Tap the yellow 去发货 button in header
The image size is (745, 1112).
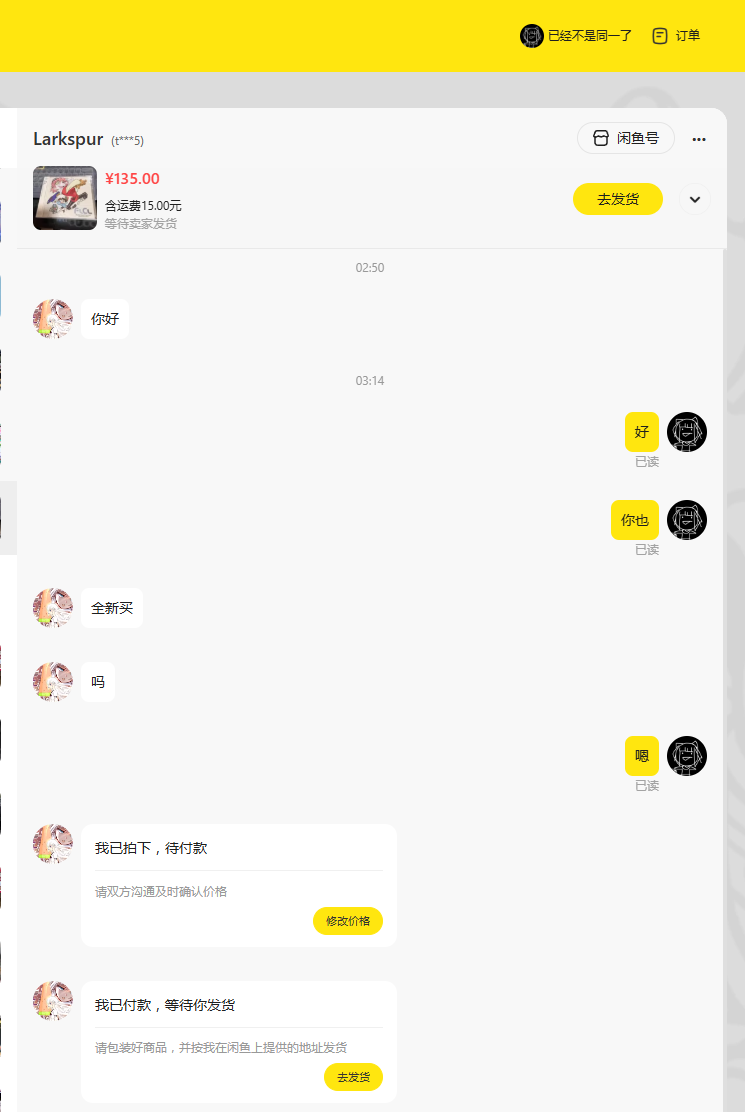(x=617, y=199)
